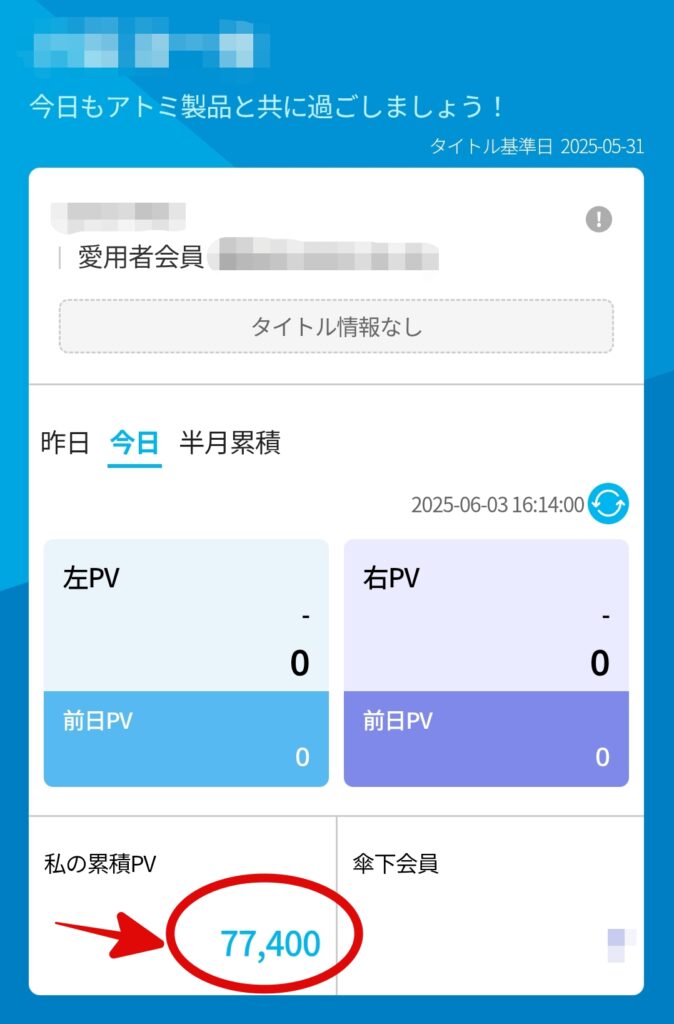Image resolution: width=674 pixels, height=1024 pixels.
Task: Tap the refresh icon beside the timestamp
Action: (608, 503)
